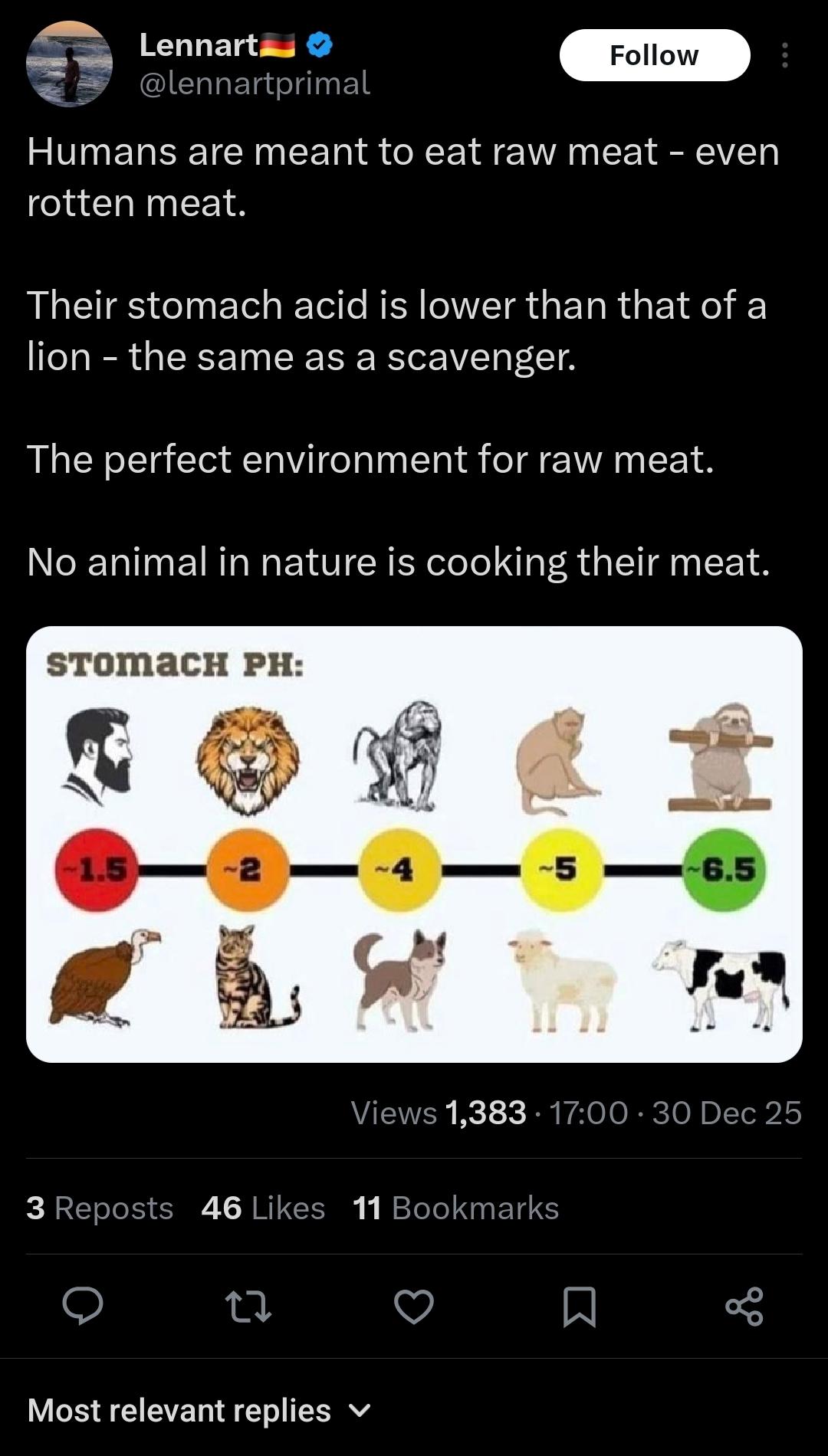
Task: Like this post
Action: (x=414, y=1307)
